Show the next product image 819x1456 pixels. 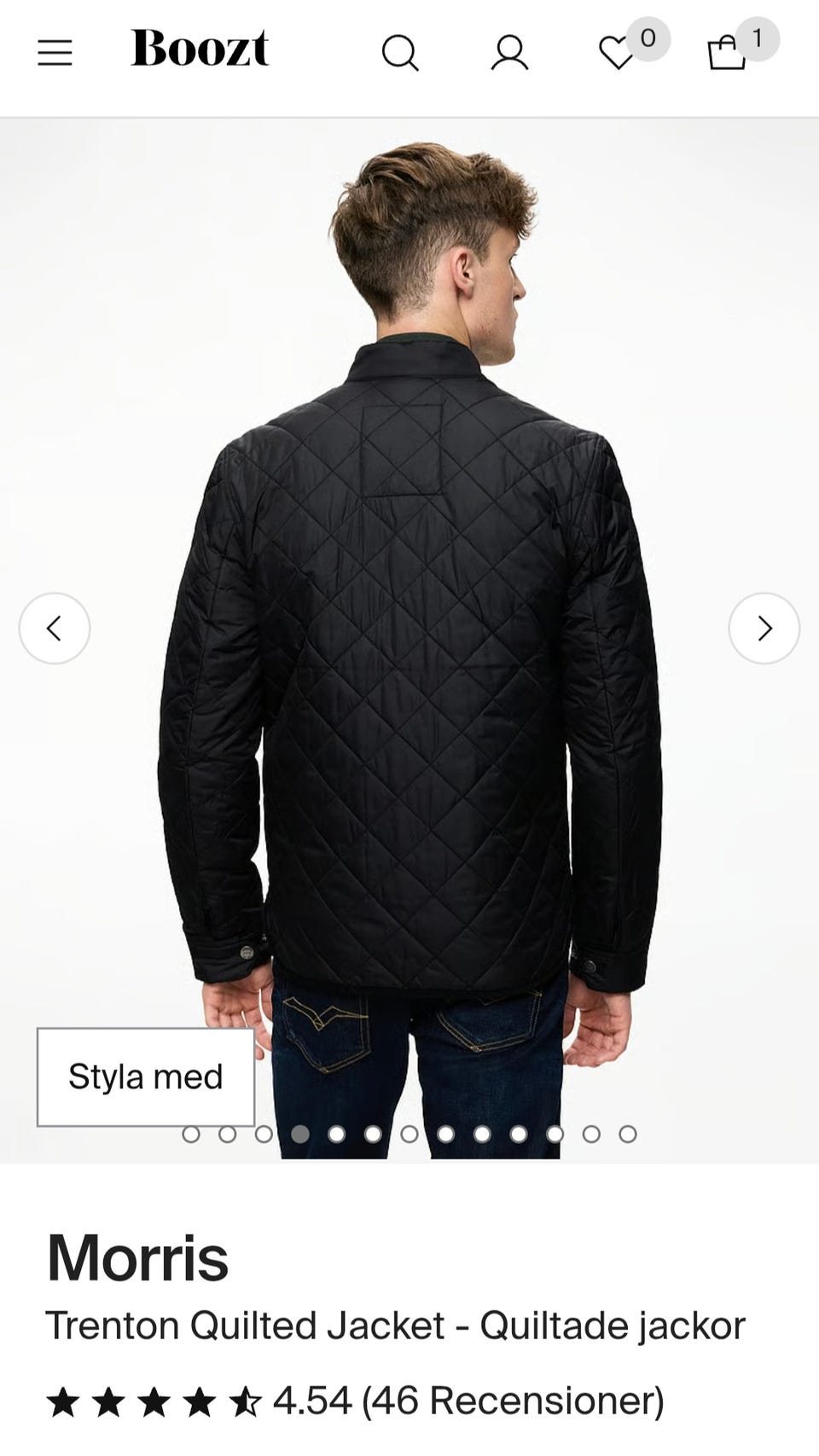(764, 629)
